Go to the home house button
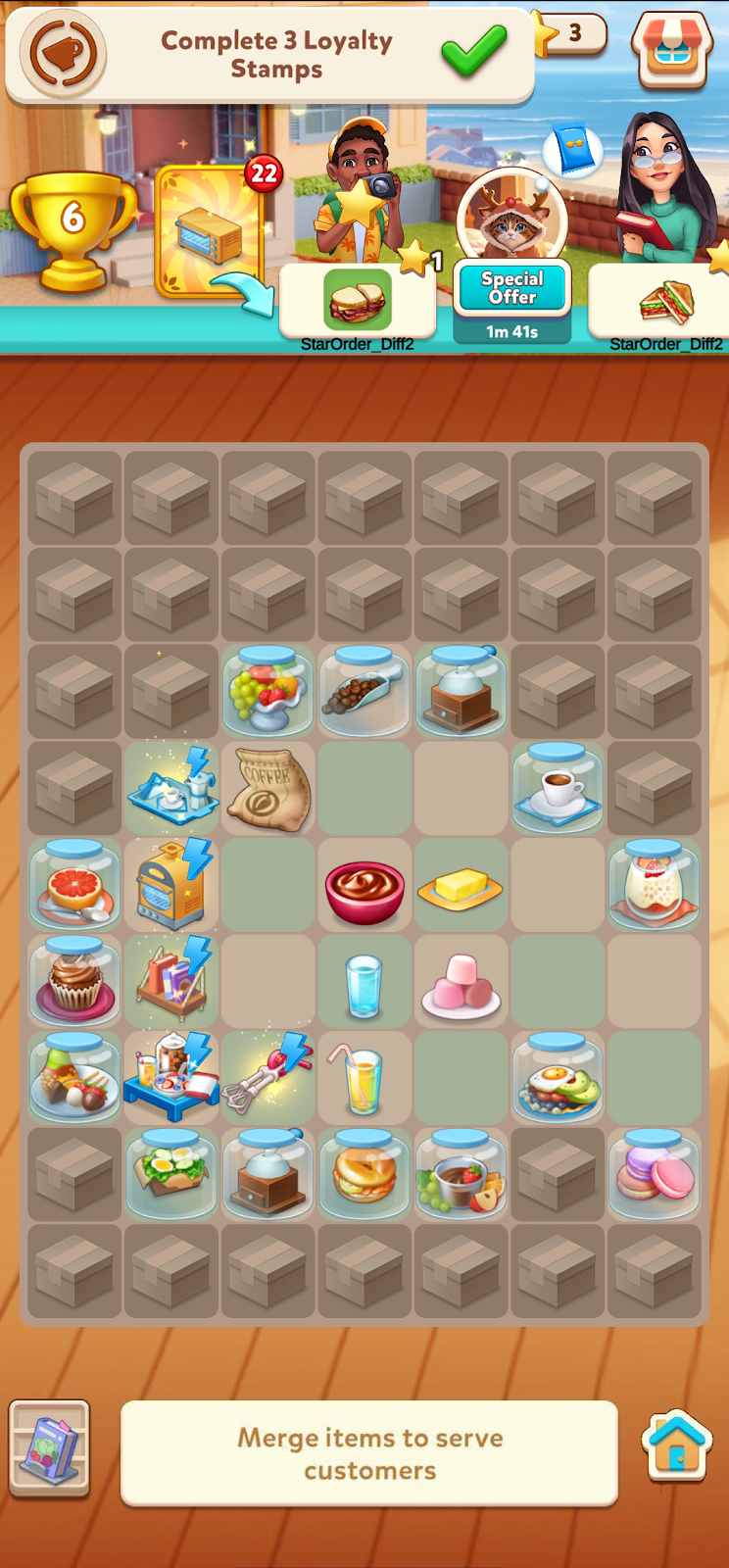Screen dimensions: 729x1568 pos(676,1445)
